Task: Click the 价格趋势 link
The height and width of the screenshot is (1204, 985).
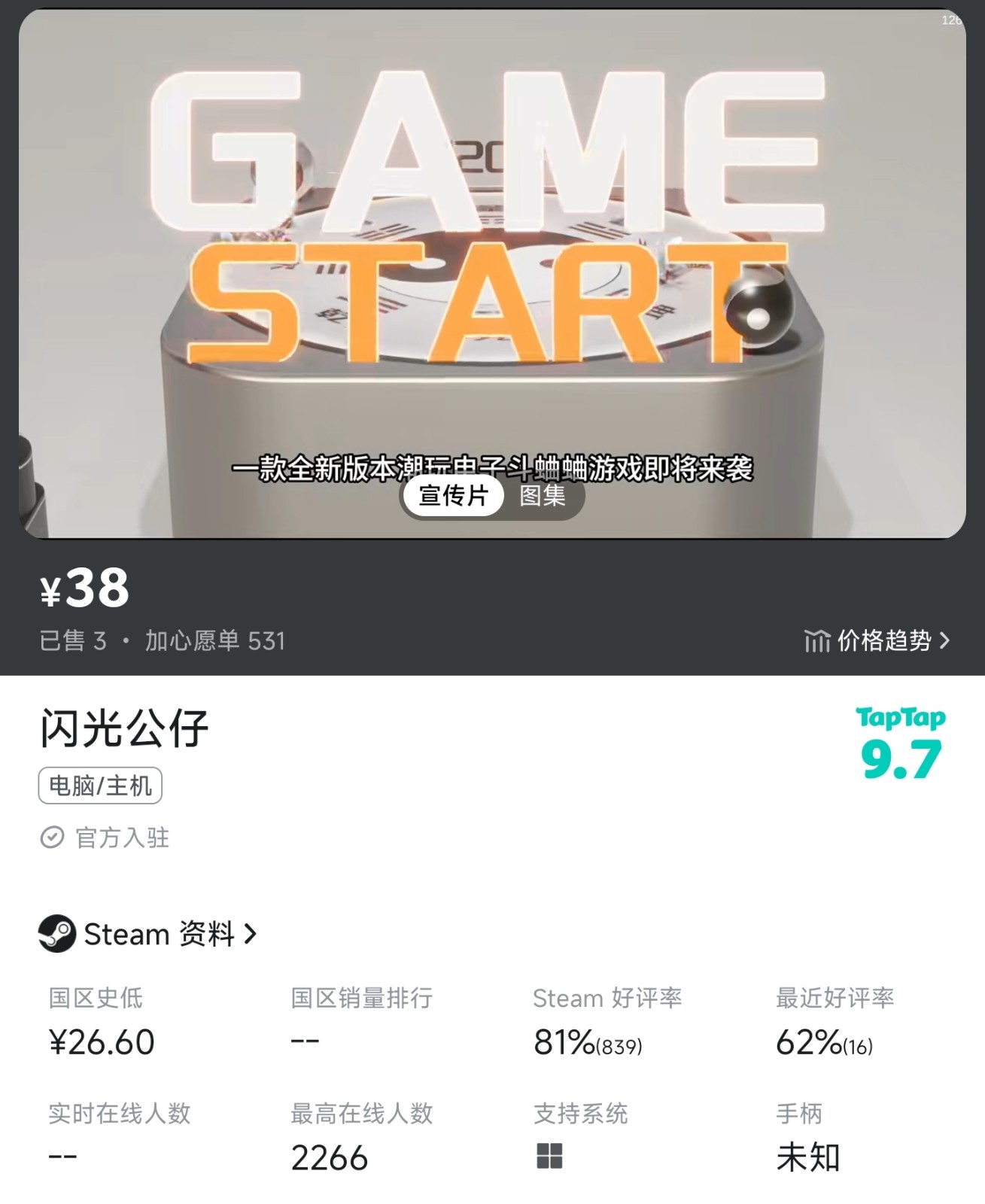Action: 887,640
